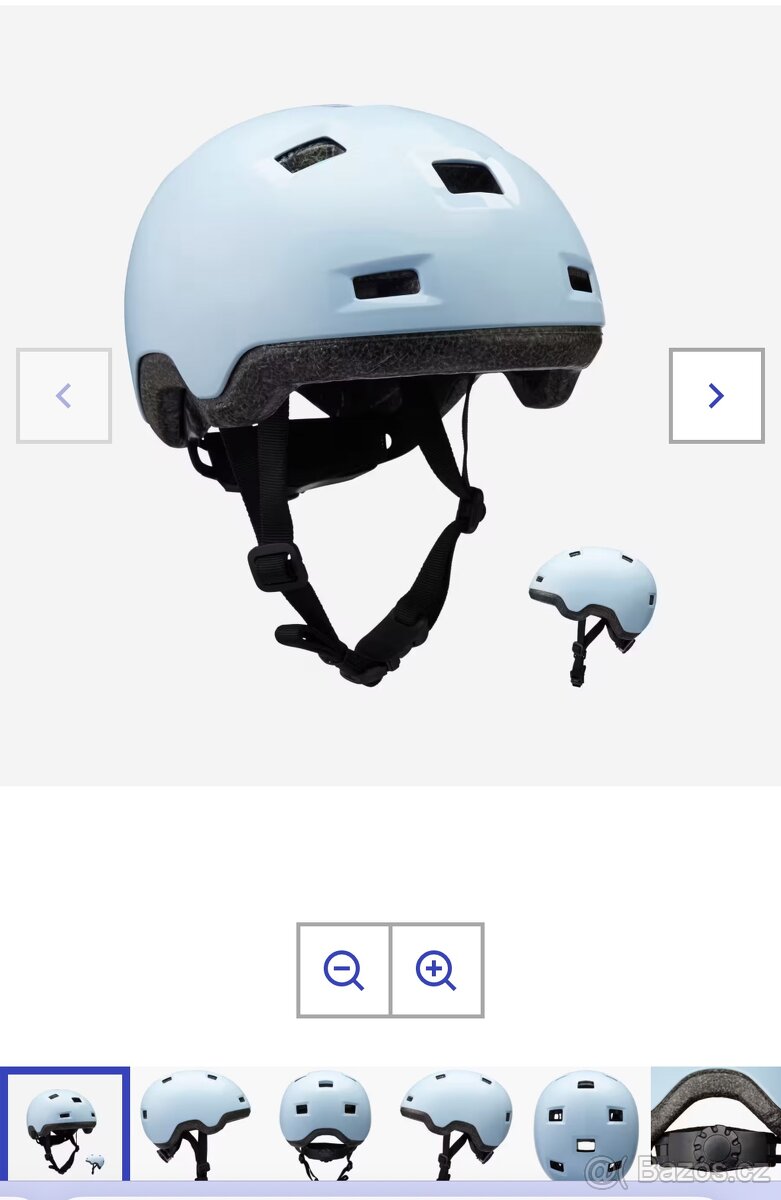The image size is (781, 1200).
Task: Select the first thumbnail with two helmets
Action: pos(64,1124)
